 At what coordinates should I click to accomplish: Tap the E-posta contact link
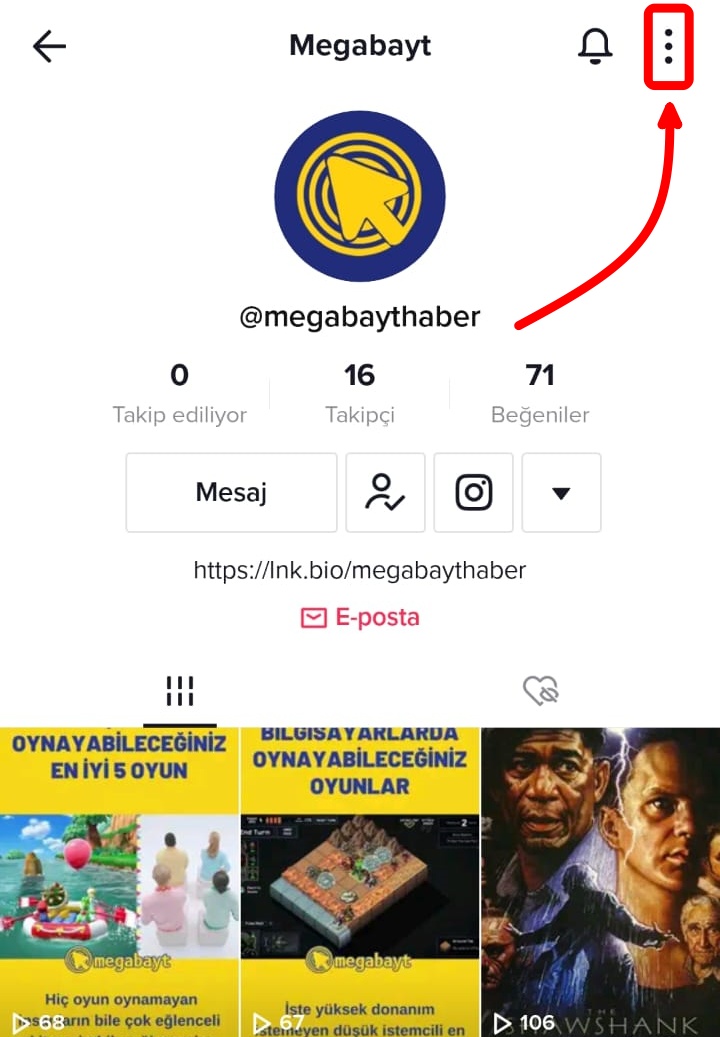click(x=360, y=618)
